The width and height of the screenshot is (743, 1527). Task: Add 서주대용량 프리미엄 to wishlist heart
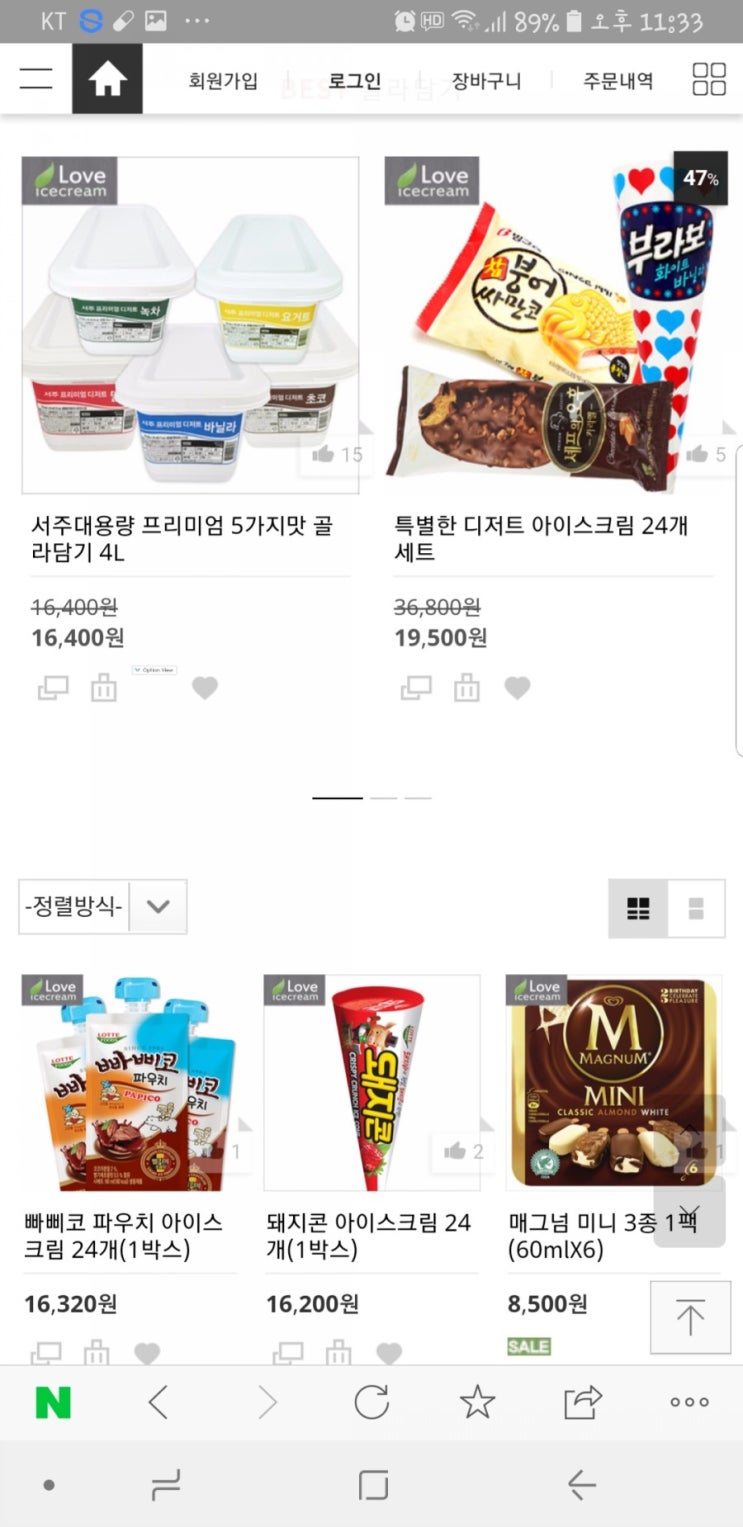205,688
